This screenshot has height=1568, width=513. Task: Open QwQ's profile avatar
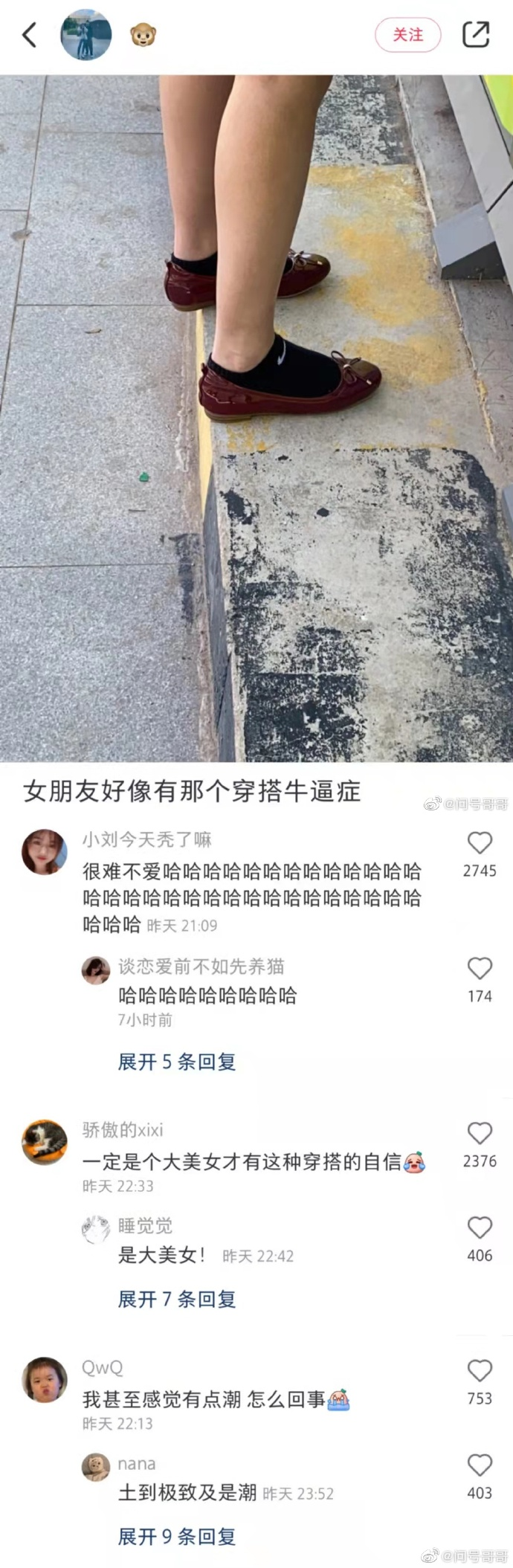pos(45,1380)
